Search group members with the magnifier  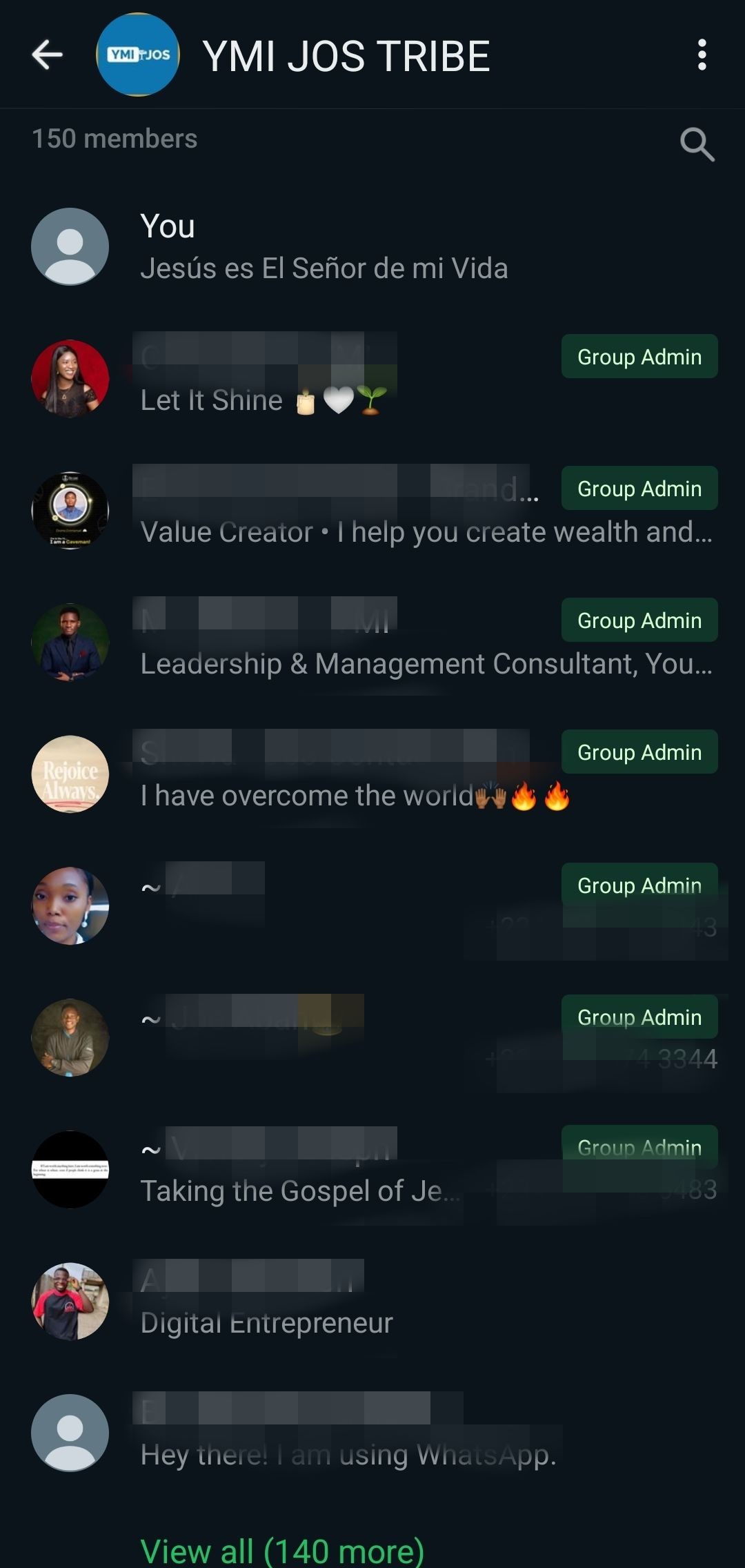pos(697,144)
